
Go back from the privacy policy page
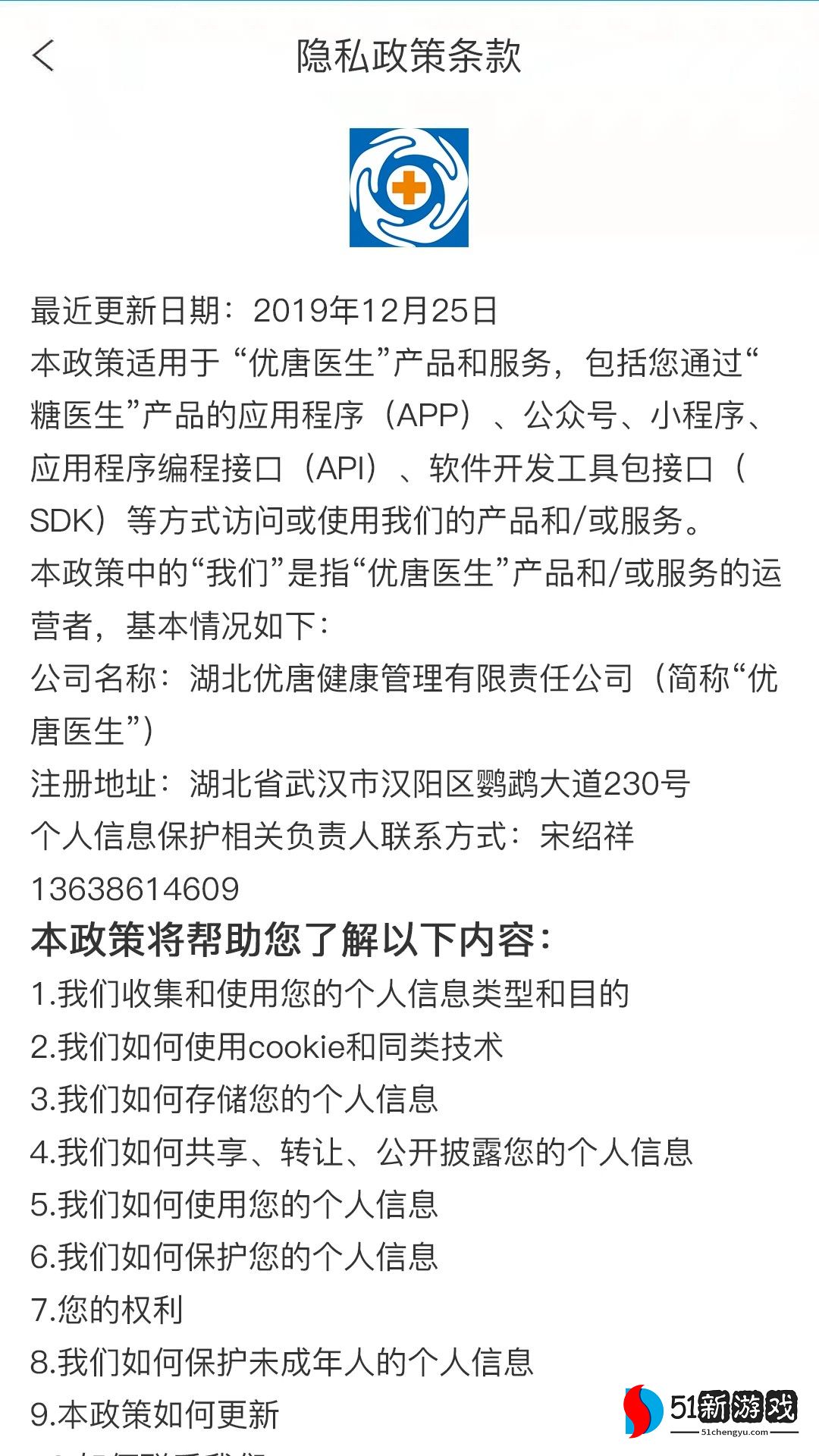[44, 56]
